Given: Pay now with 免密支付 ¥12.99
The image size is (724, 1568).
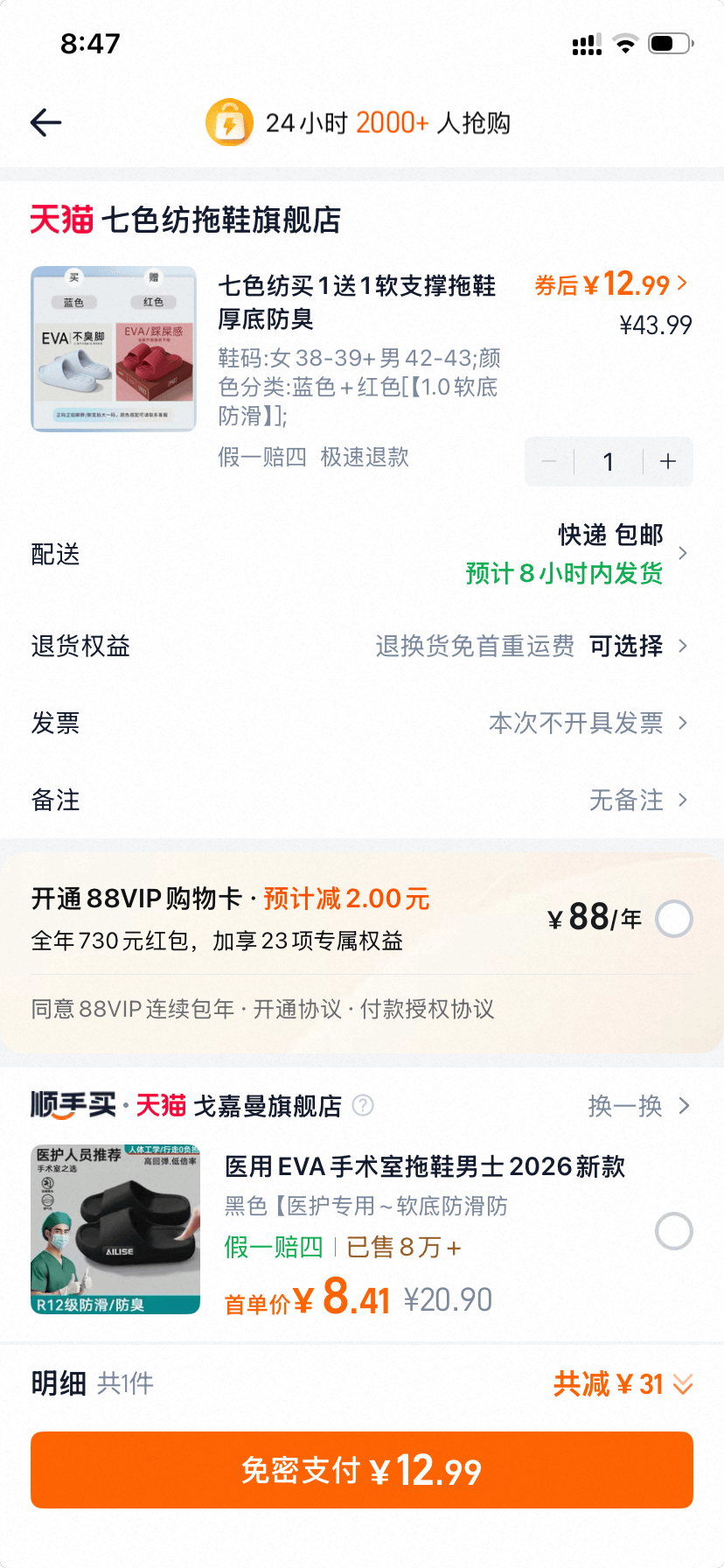Looking at the screenshot, I should (362, 1470).
